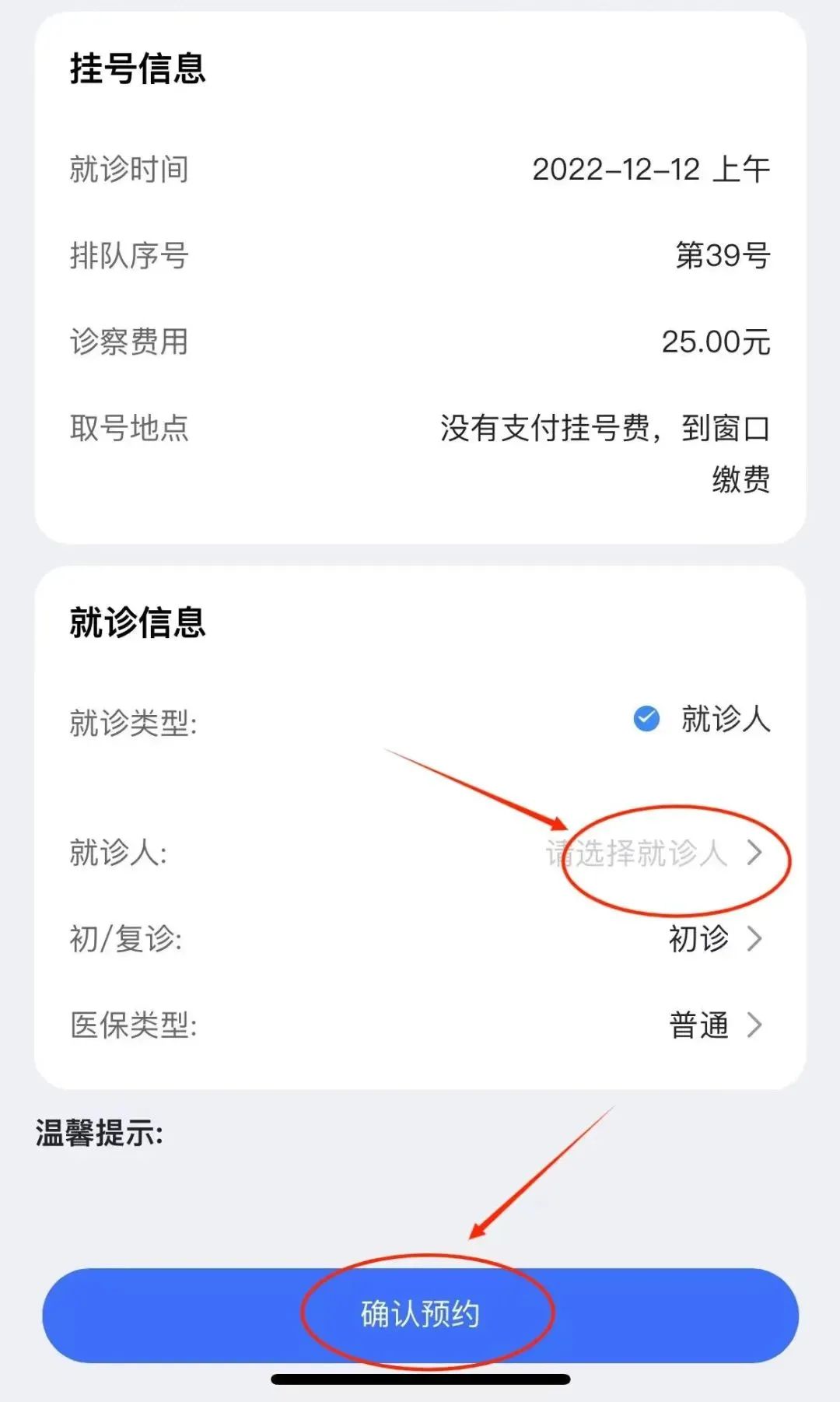The width and height of the screenshot is (840, 1402).
Task: Confirm booking with 确认预约 button
Action: [420, 1314]
